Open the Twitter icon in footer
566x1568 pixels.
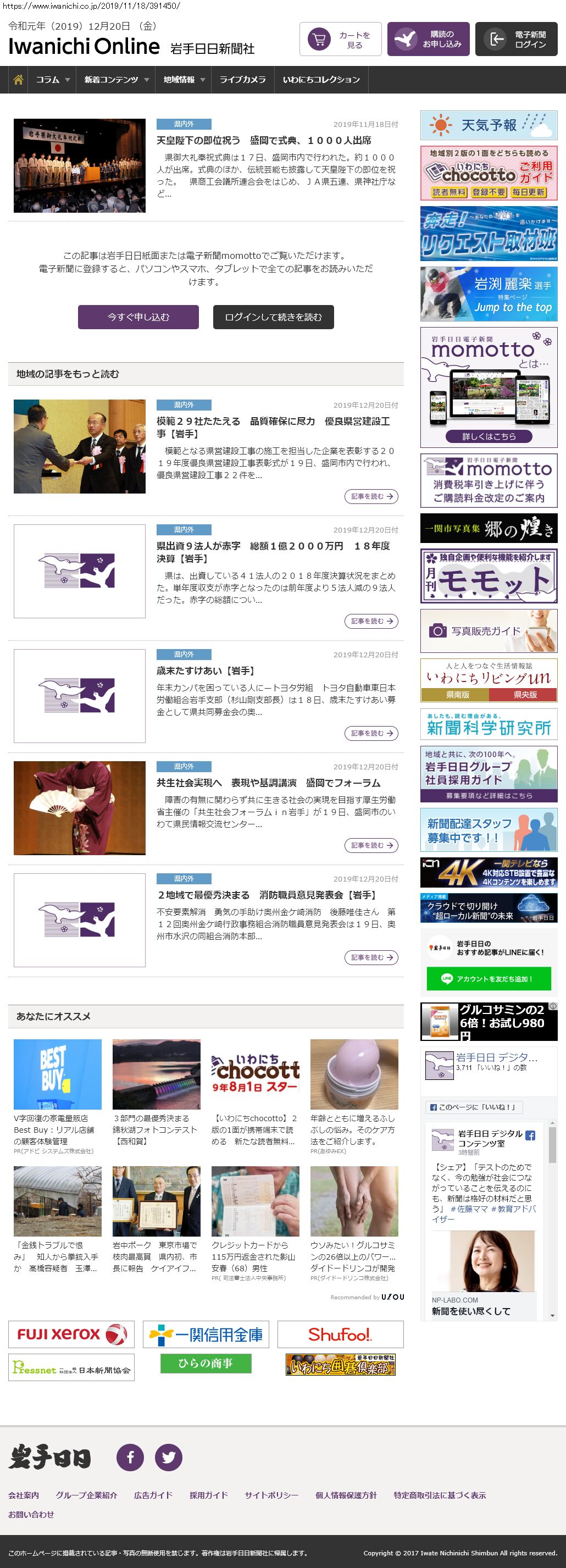tap(169, 1457)
